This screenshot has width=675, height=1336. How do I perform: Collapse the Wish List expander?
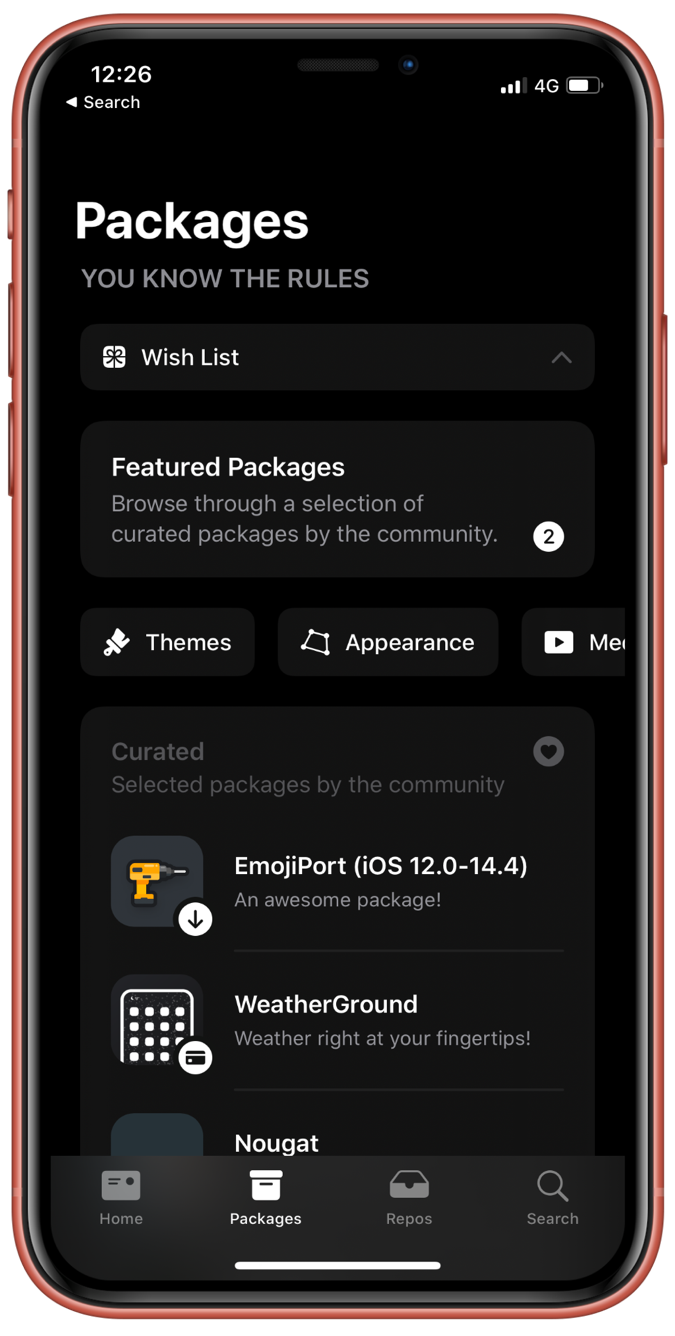[561, 357]
